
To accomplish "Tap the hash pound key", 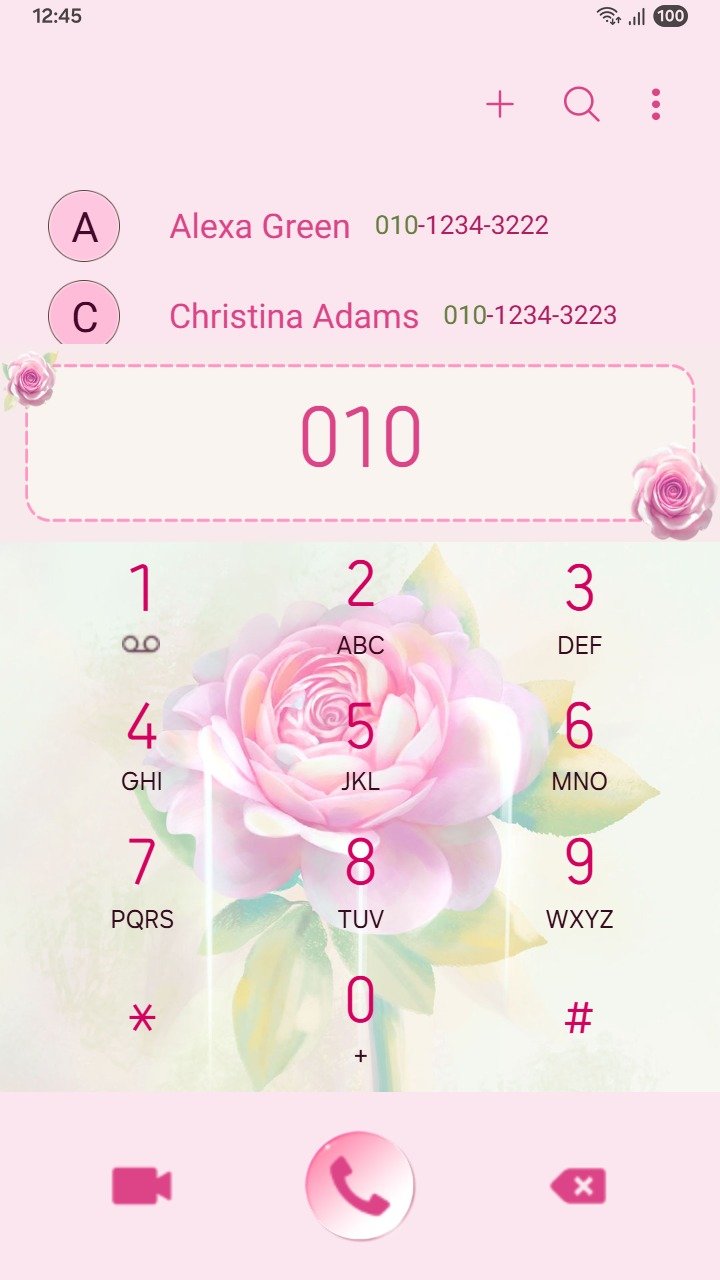I will [x=579, y=1018].
